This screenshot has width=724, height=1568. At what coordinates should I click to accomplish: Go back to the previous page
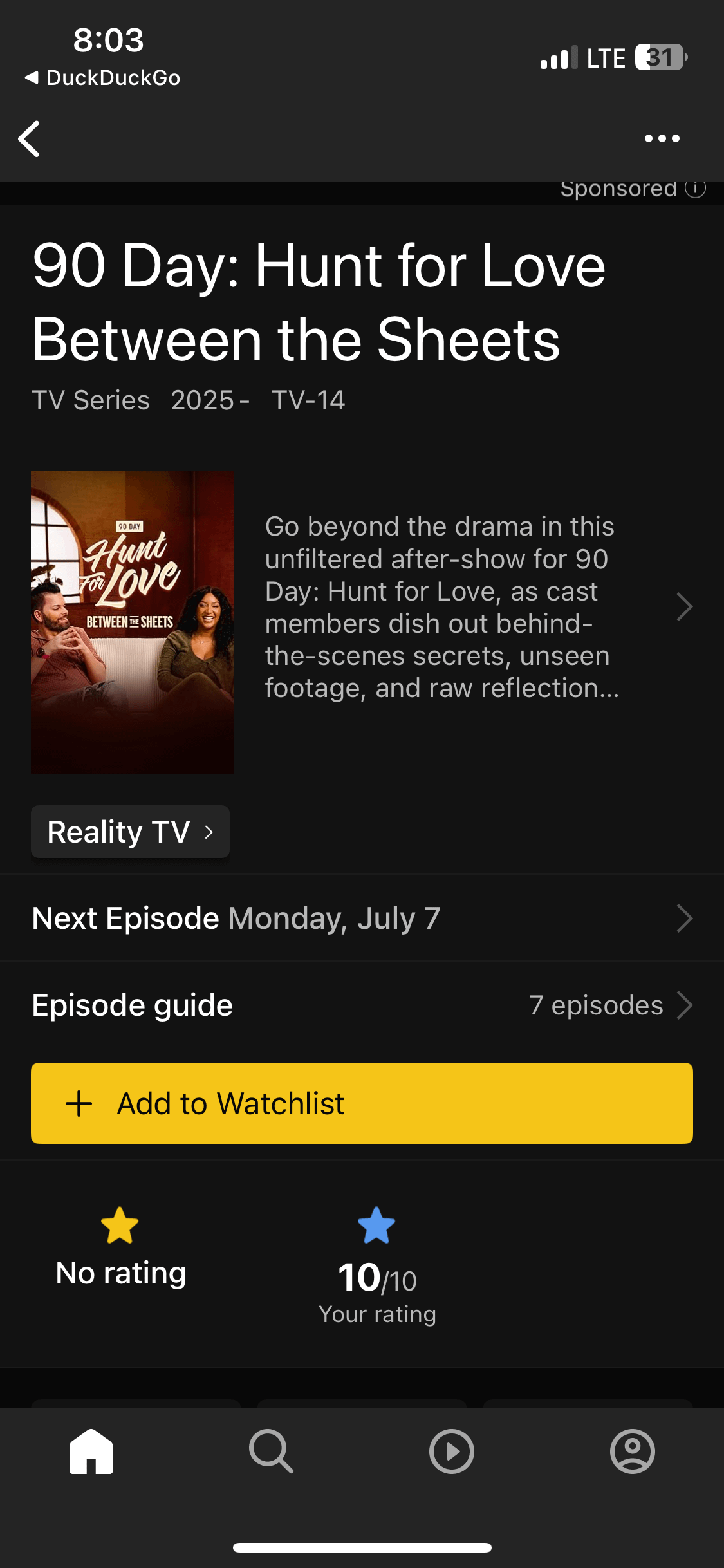click(x=30, y=138)
